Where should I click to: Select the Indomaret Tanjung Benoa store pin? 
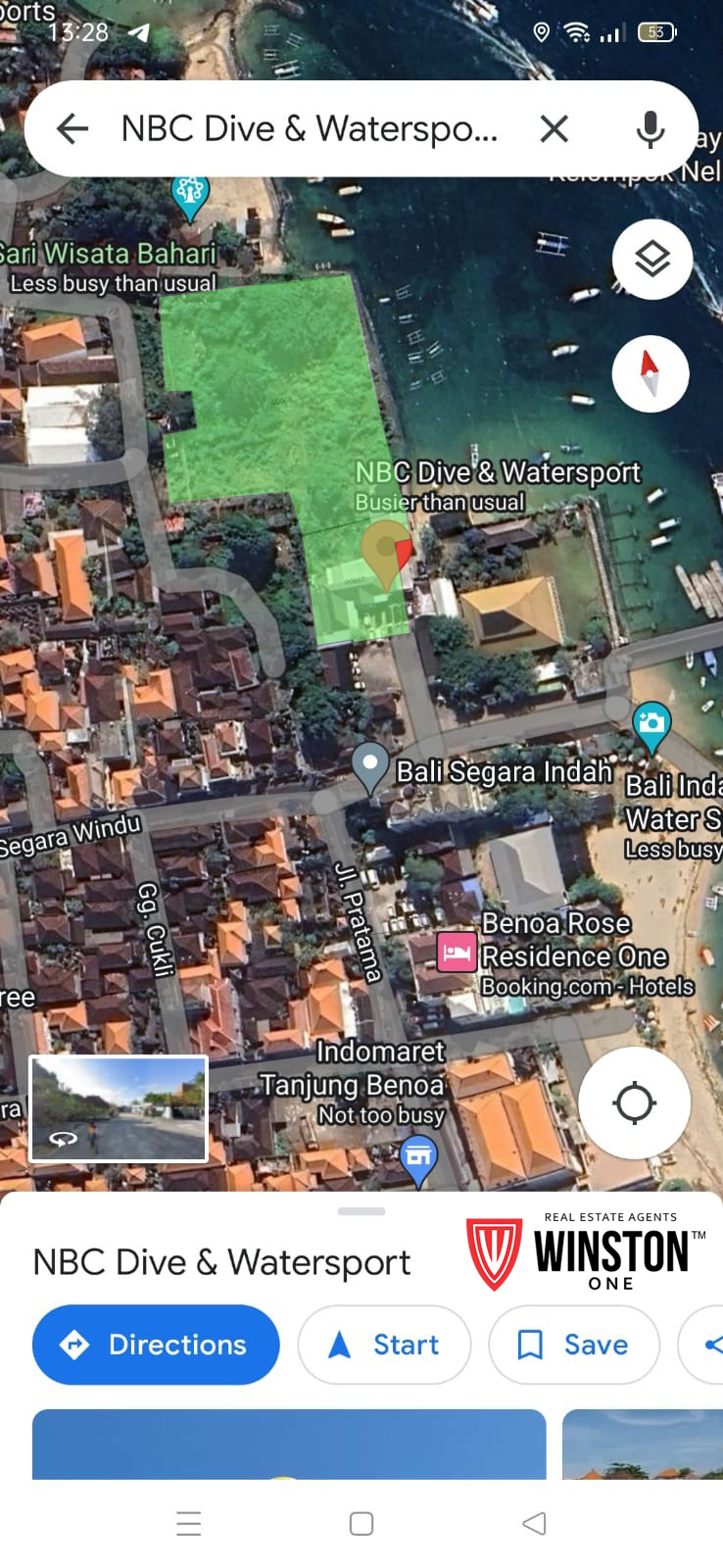pyautogui.click(x=418, y=1156)
